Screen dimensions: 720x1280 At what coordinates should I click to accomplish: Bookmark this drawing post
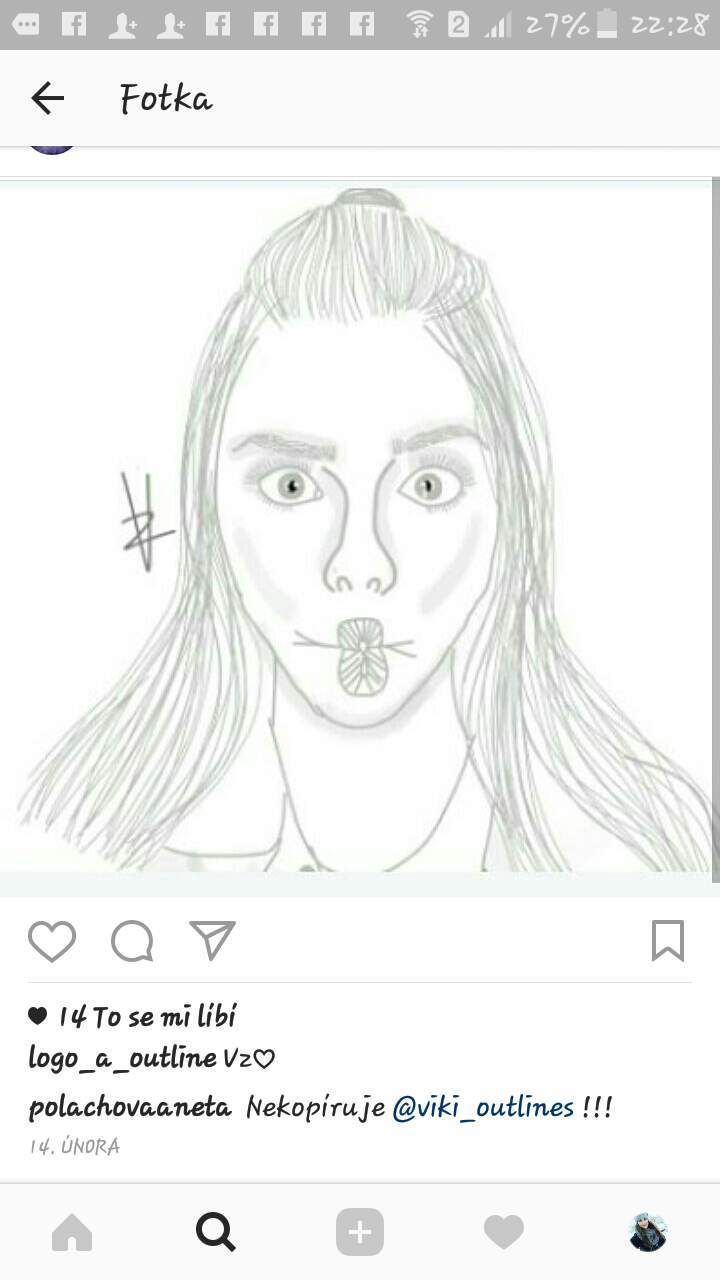pos(668,941)
